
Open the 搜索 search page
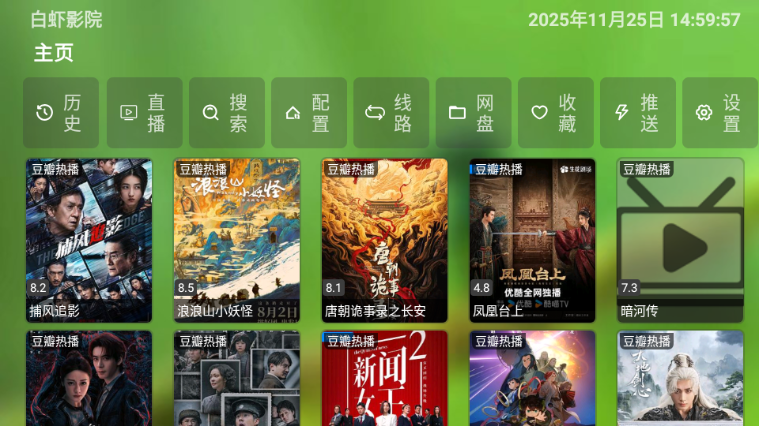click(x=227, y=113)
